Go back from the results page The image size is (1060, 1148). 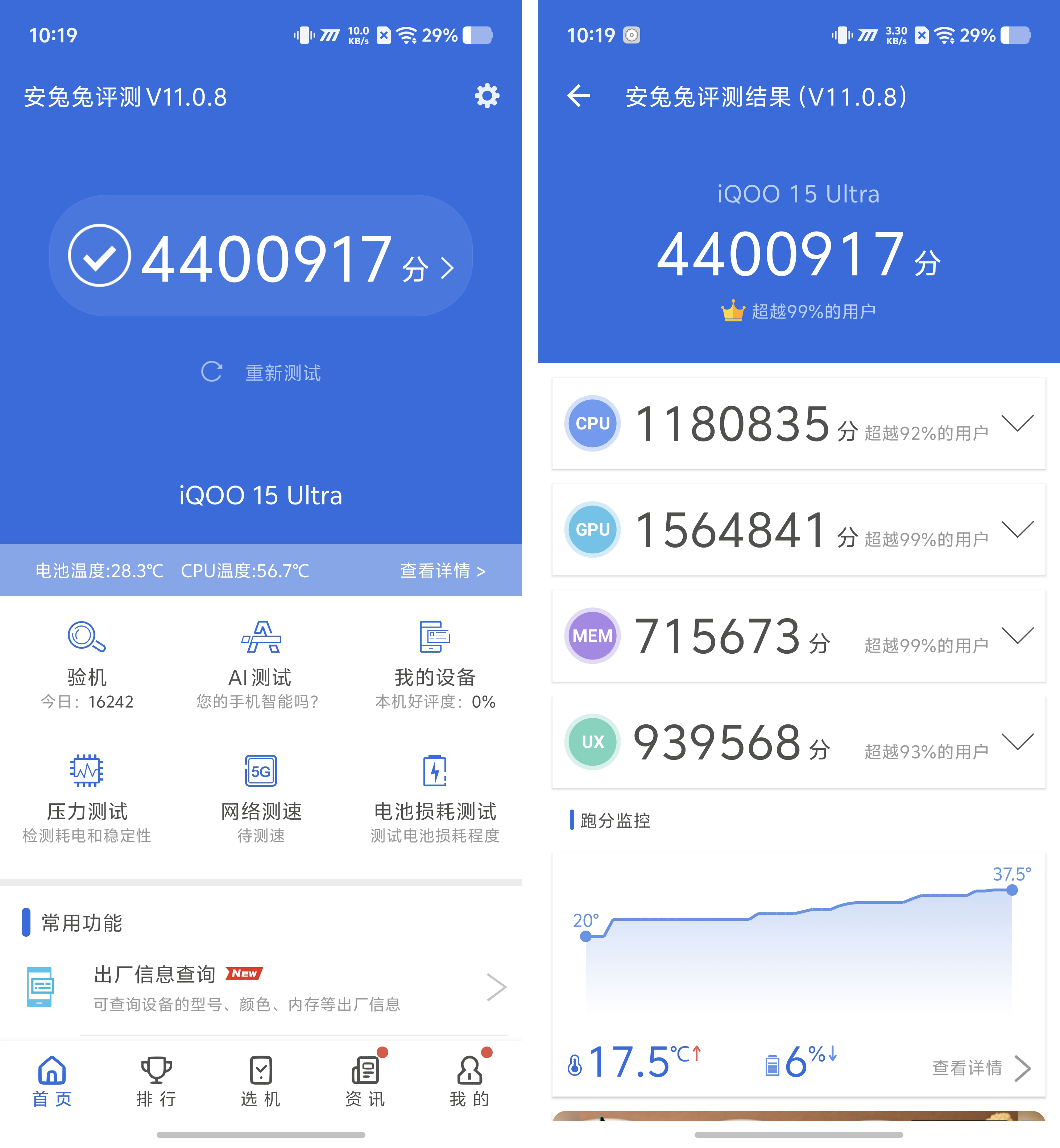pyautogui.click(x=578, y=96)
